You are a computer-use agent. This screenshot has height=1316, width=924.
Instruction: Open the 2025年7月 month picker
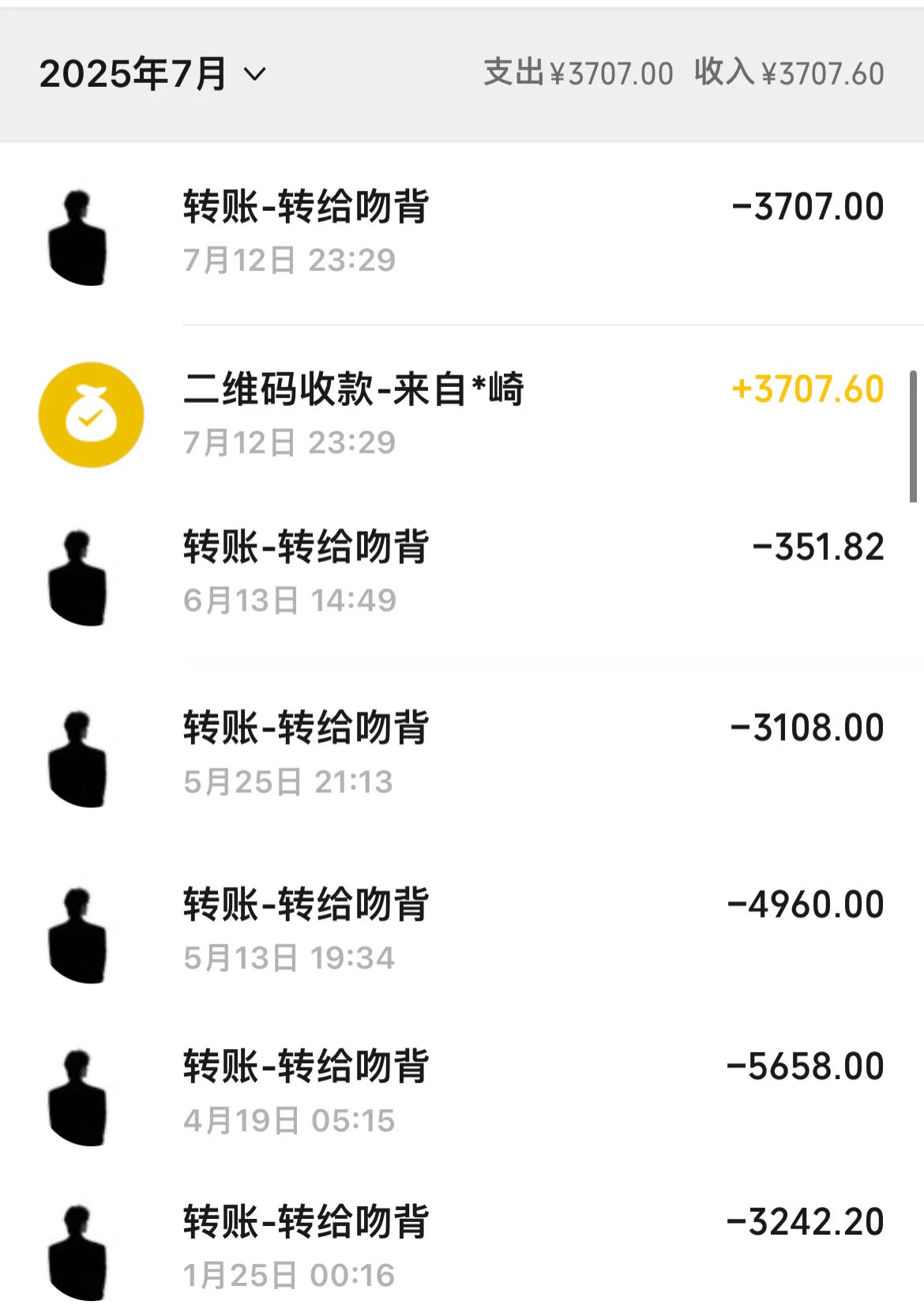[x=153, y=74]
